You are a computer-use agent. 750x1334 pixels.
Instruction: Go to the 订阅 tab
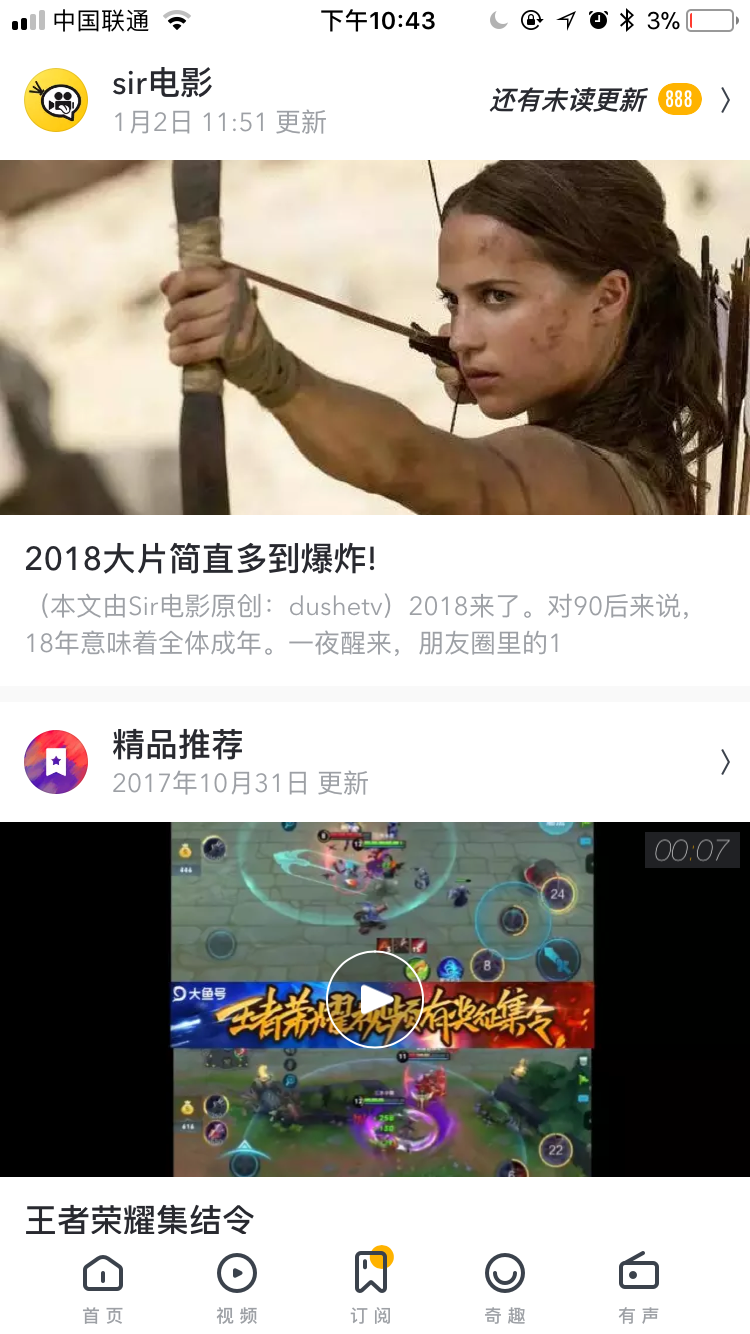(371, 1287)
